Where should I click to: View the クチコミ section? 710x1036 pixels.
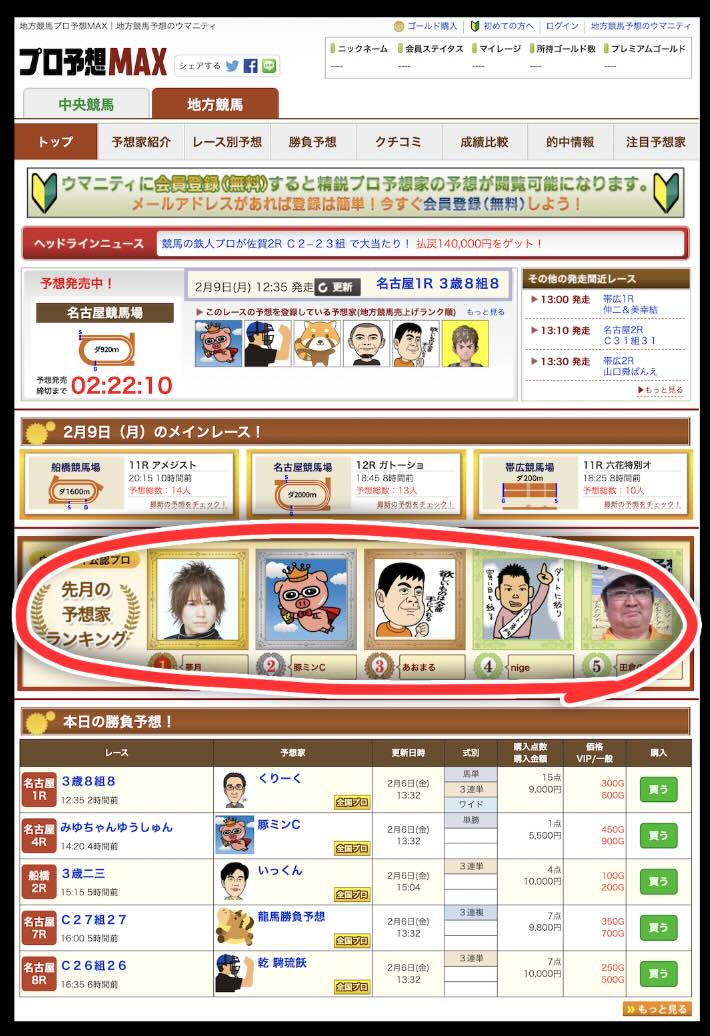[x=398, y=142]
